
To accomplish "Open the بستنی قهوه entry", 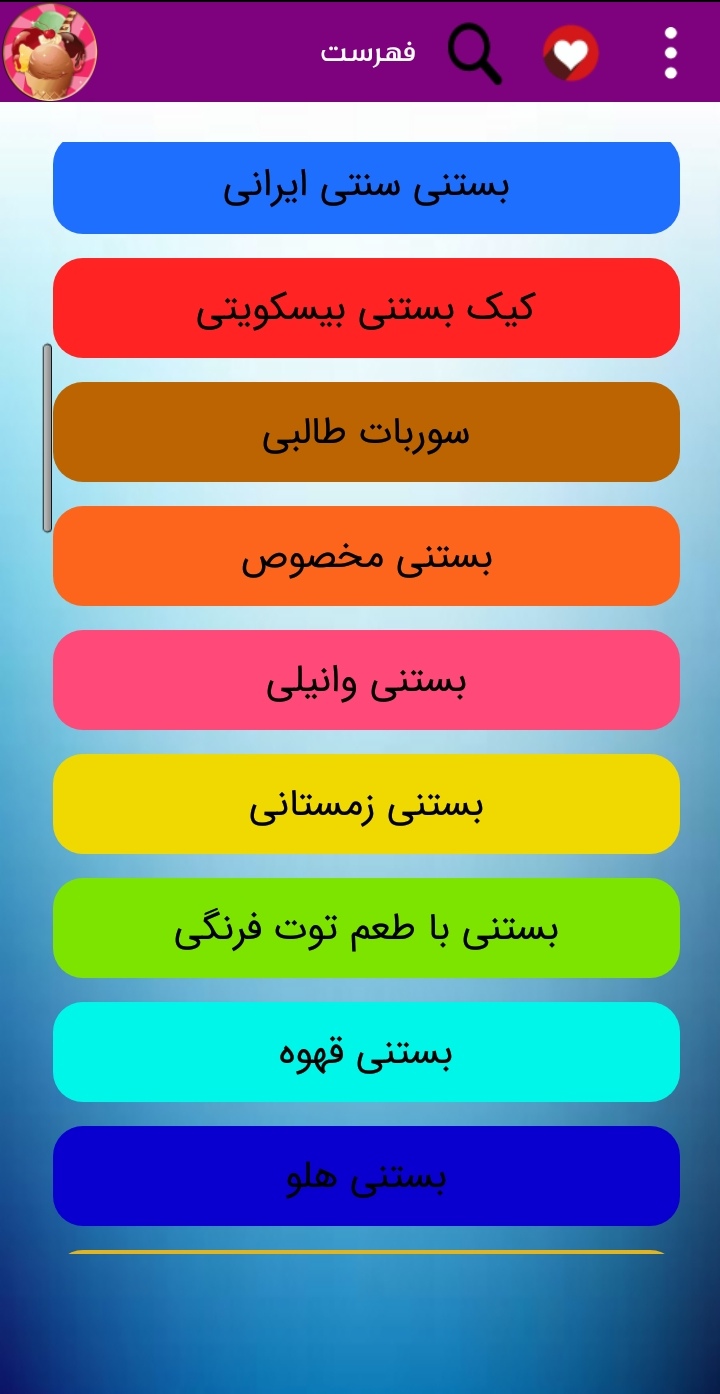I will [x=366, y=1052].
